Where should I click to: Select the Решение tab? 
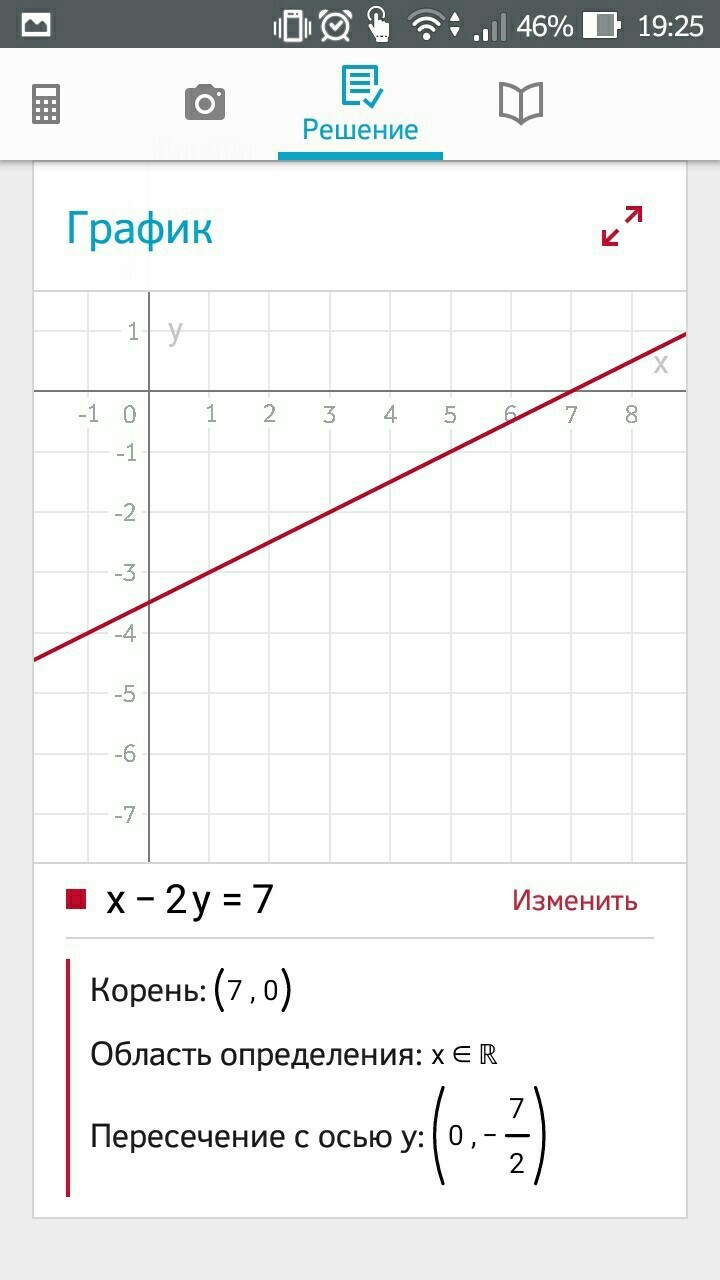pyautogui.click(x=360, y=105)
